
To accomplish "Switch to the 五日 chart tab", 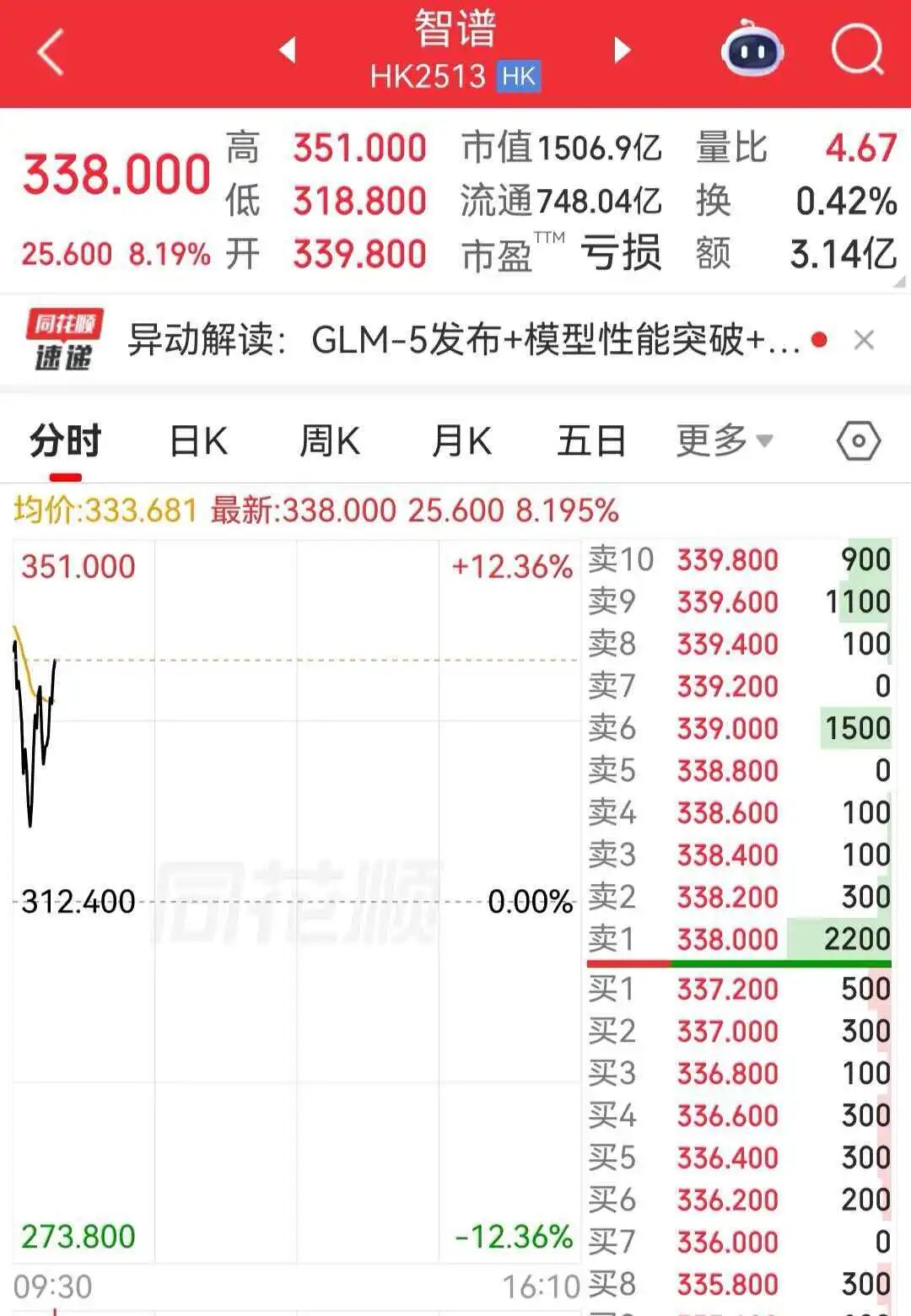I will [x=590, y=441].
